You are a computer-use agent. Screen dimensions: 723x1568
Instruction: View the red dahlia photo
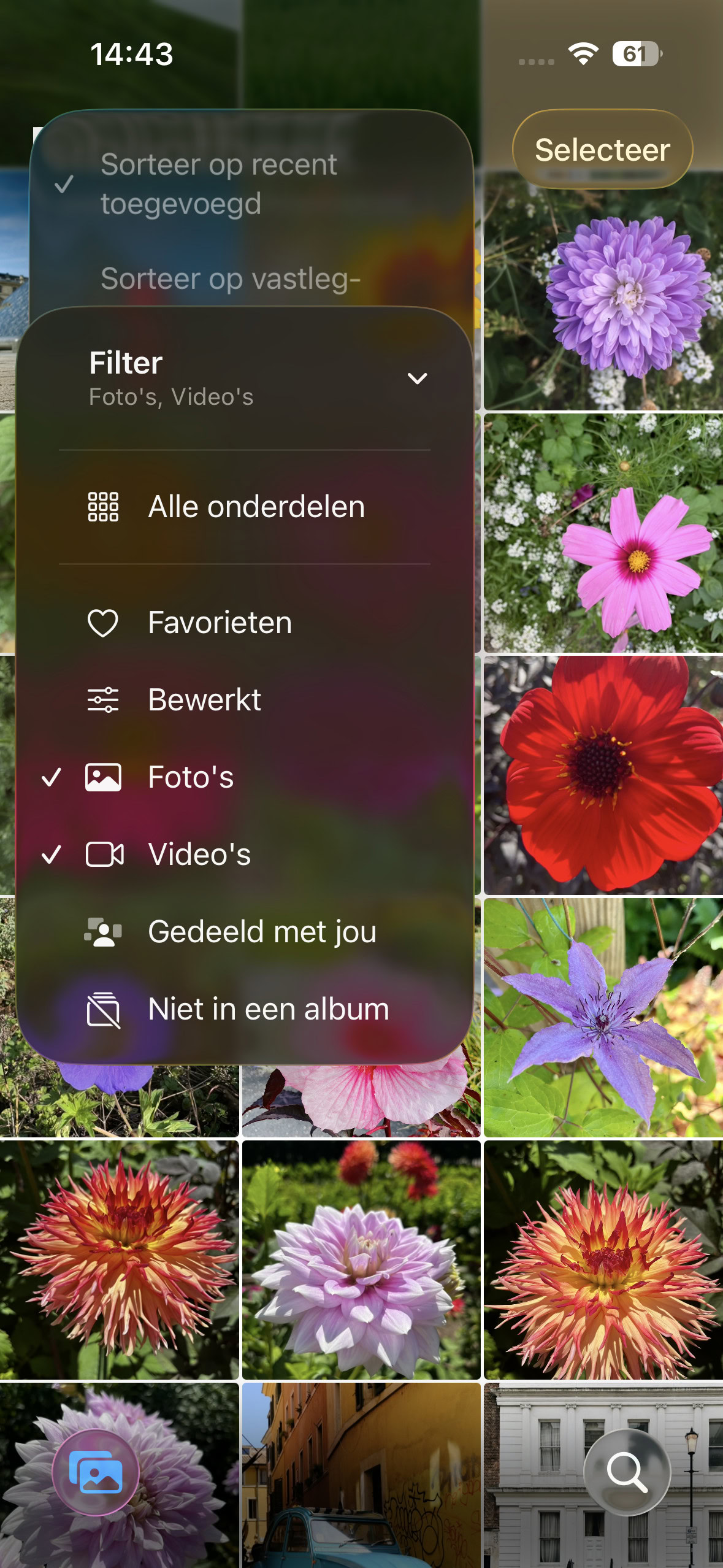pos(604,774)
